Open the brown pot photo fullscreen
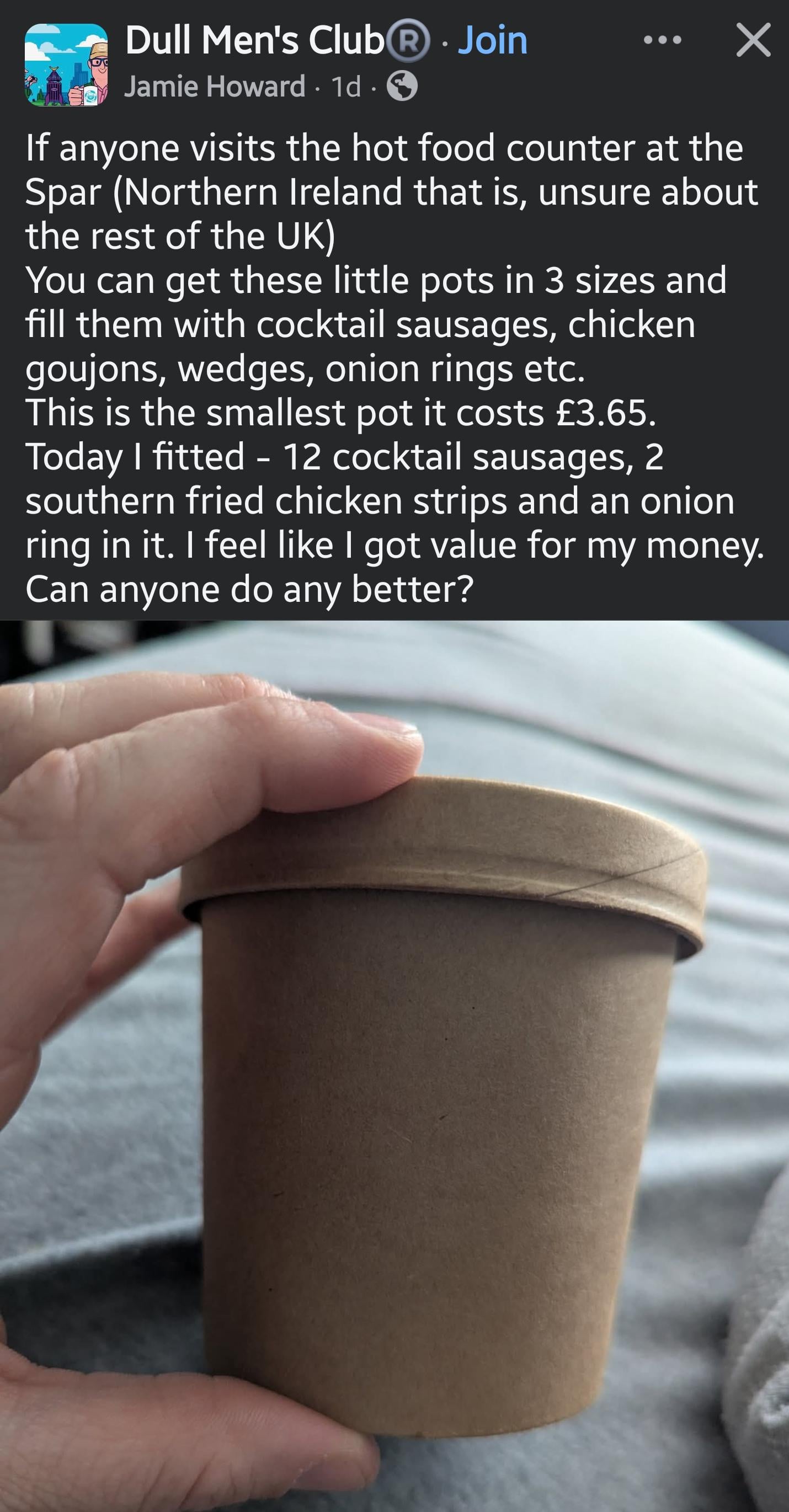 coord(394,1066)
